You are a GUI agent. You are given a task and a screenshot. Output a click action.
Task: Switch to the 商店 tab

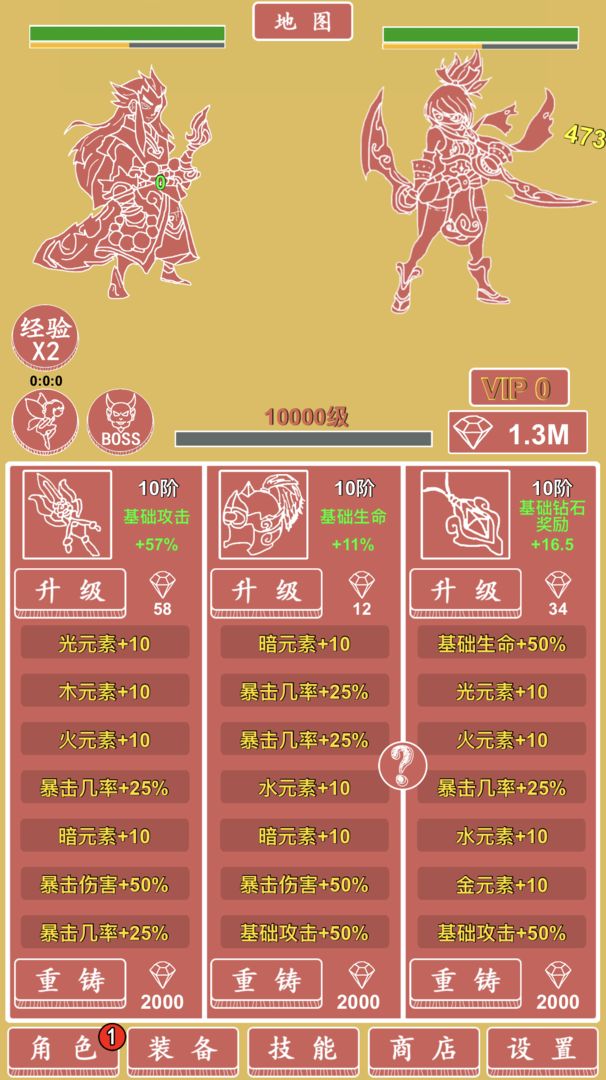pos(423,1049)
